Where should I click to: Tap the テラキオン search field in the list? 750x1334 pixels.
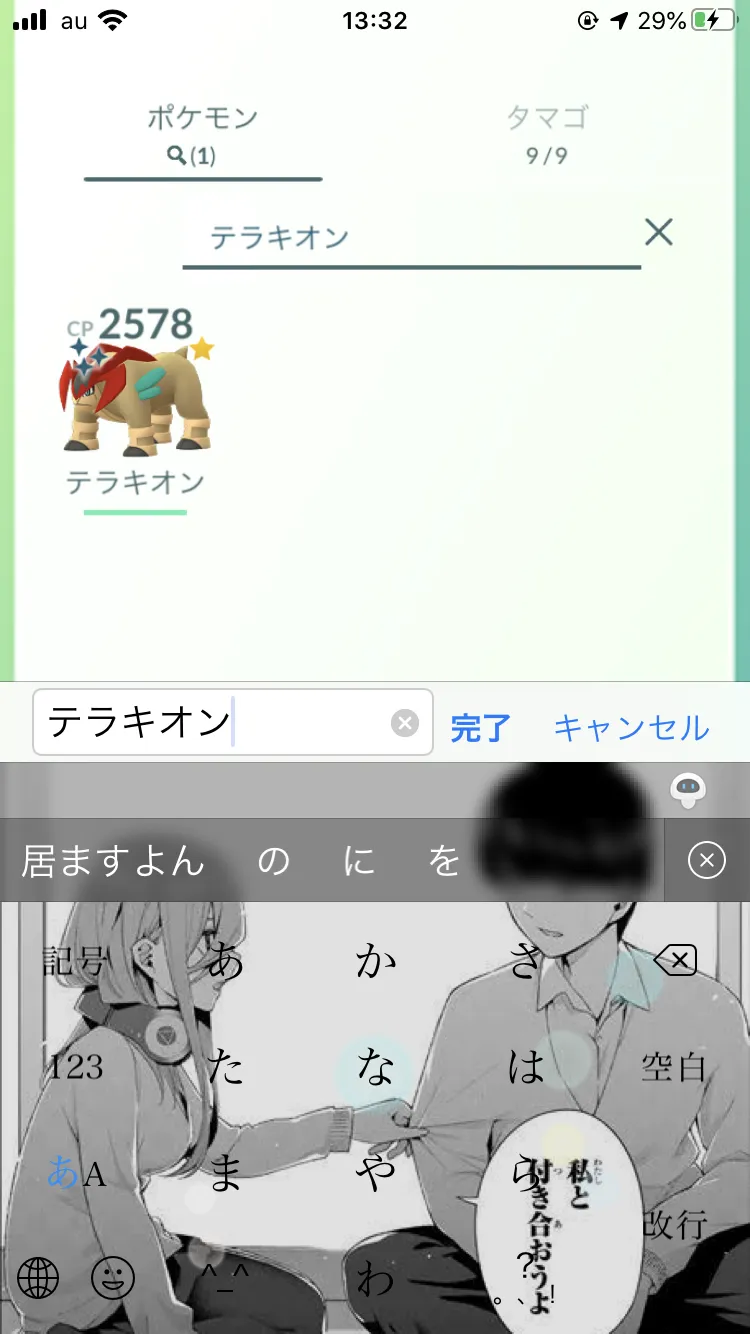411,238
